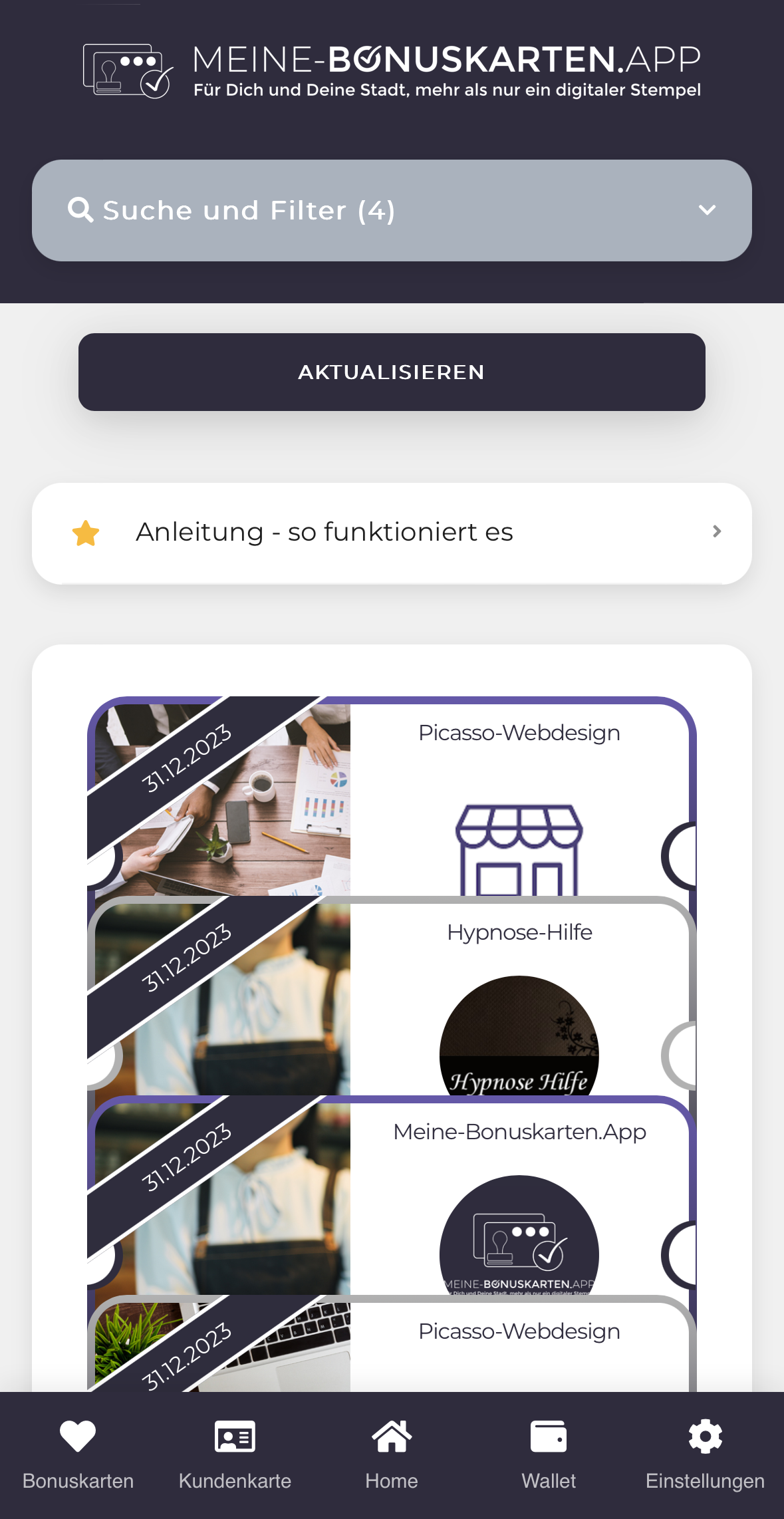Go to the Home tab

click(x=392, y=1454)
